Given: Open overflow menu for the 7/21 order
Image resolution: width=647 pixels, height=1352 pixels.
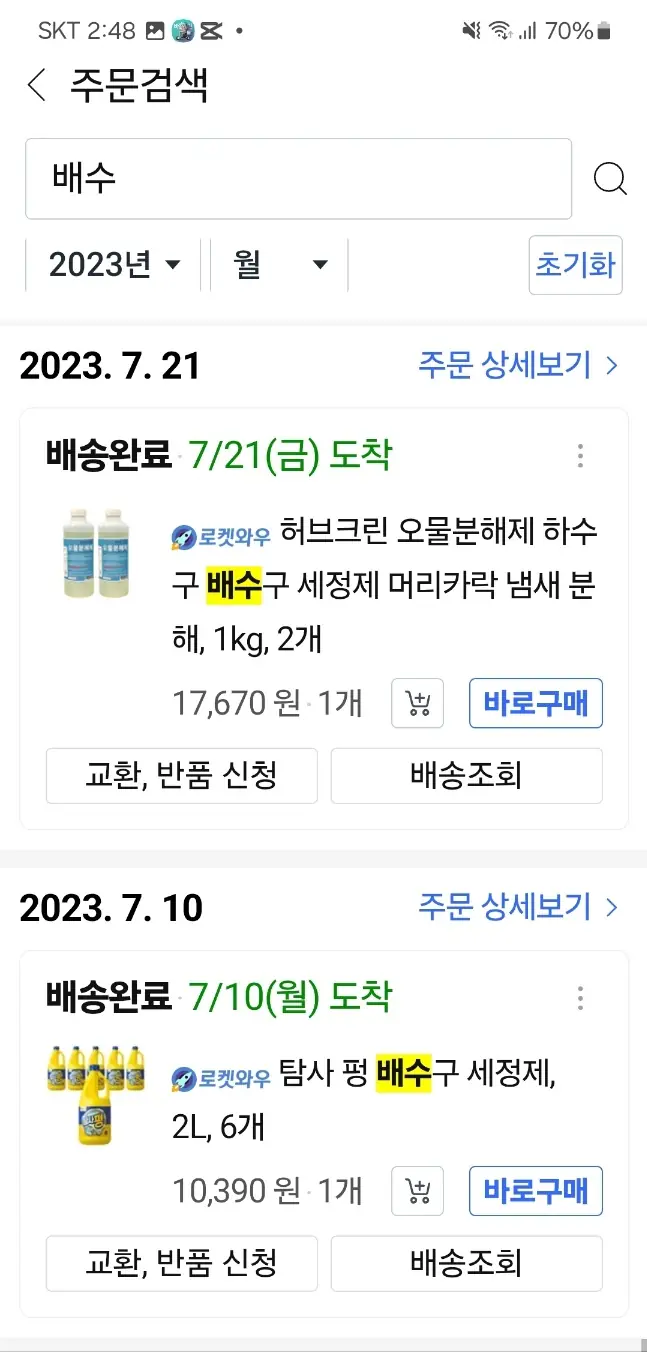Looking at the screenshot, I should (580, 456).
